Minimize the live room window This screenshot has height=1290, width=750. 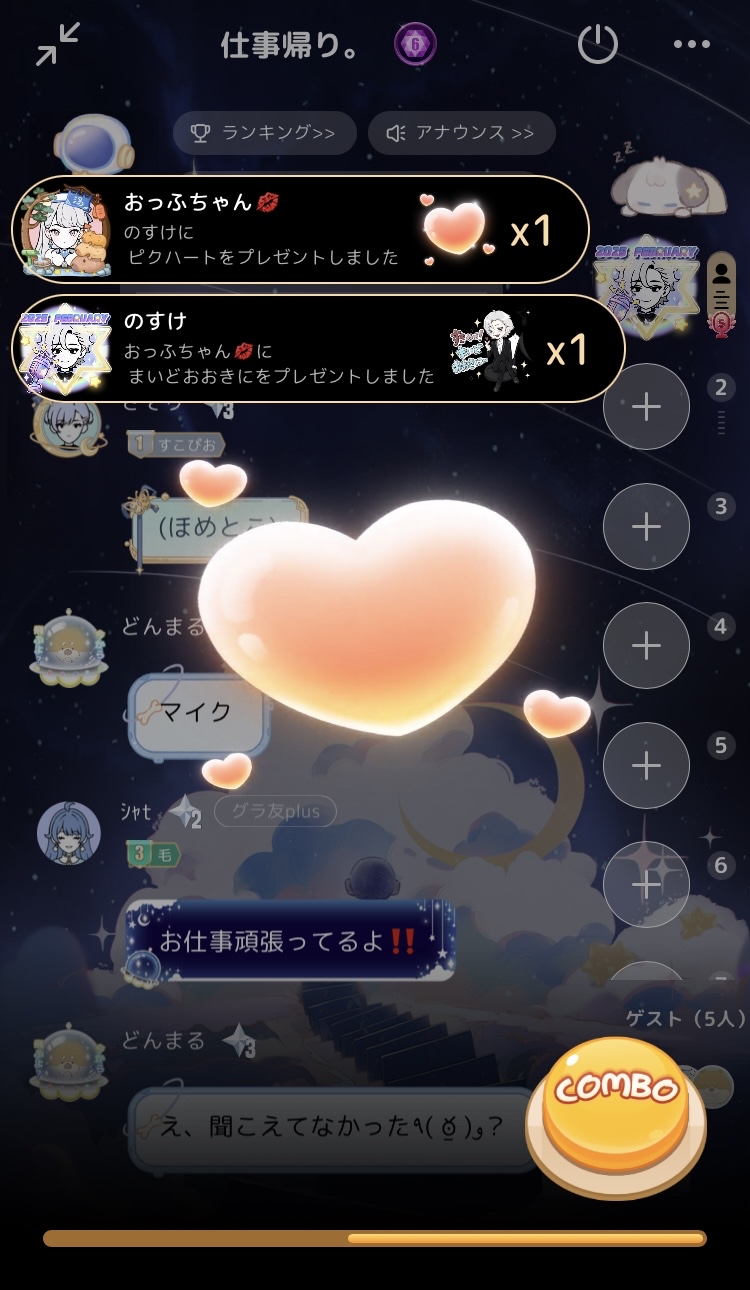[x=57, y=45]
